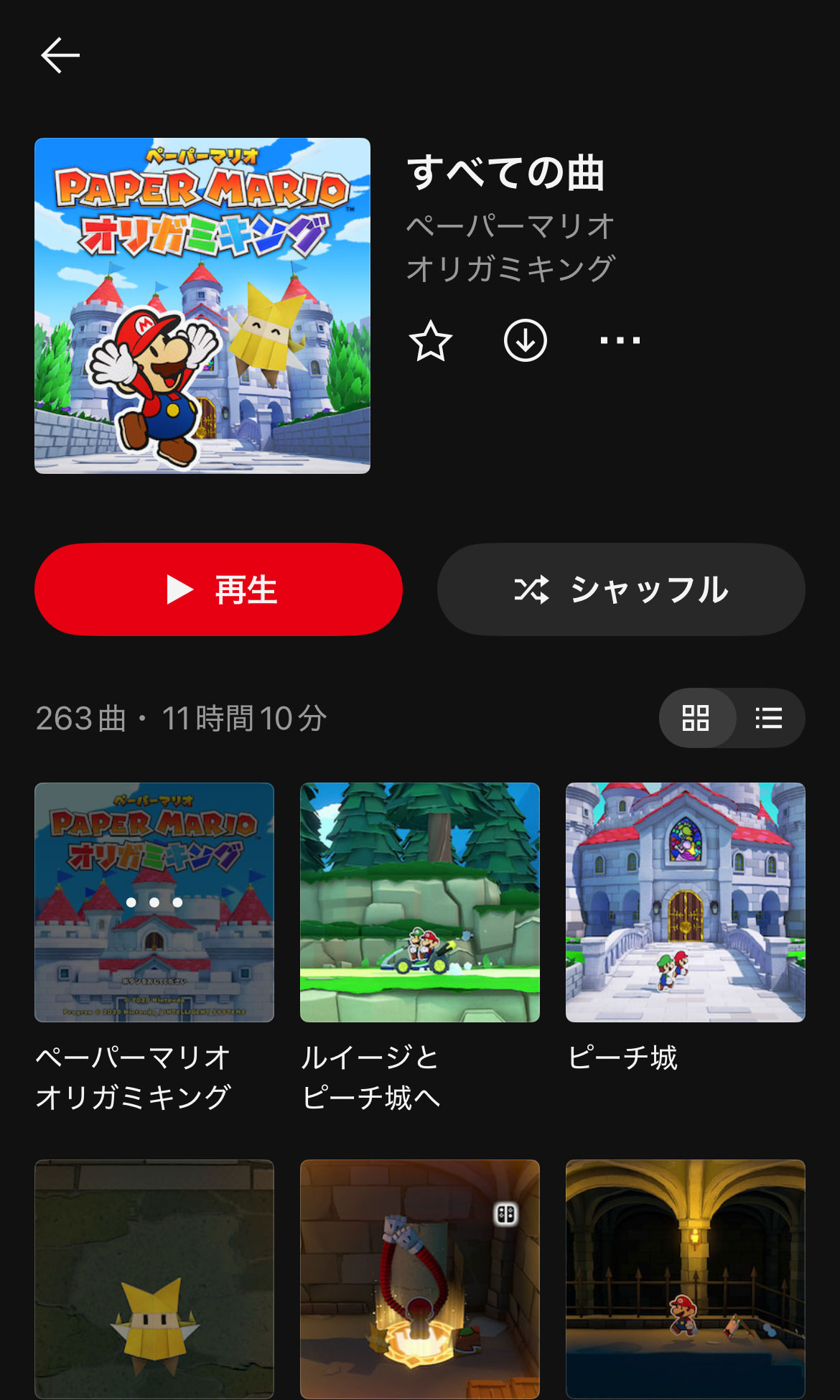Shuffle all songs with シャッフル button

(621, 589)
